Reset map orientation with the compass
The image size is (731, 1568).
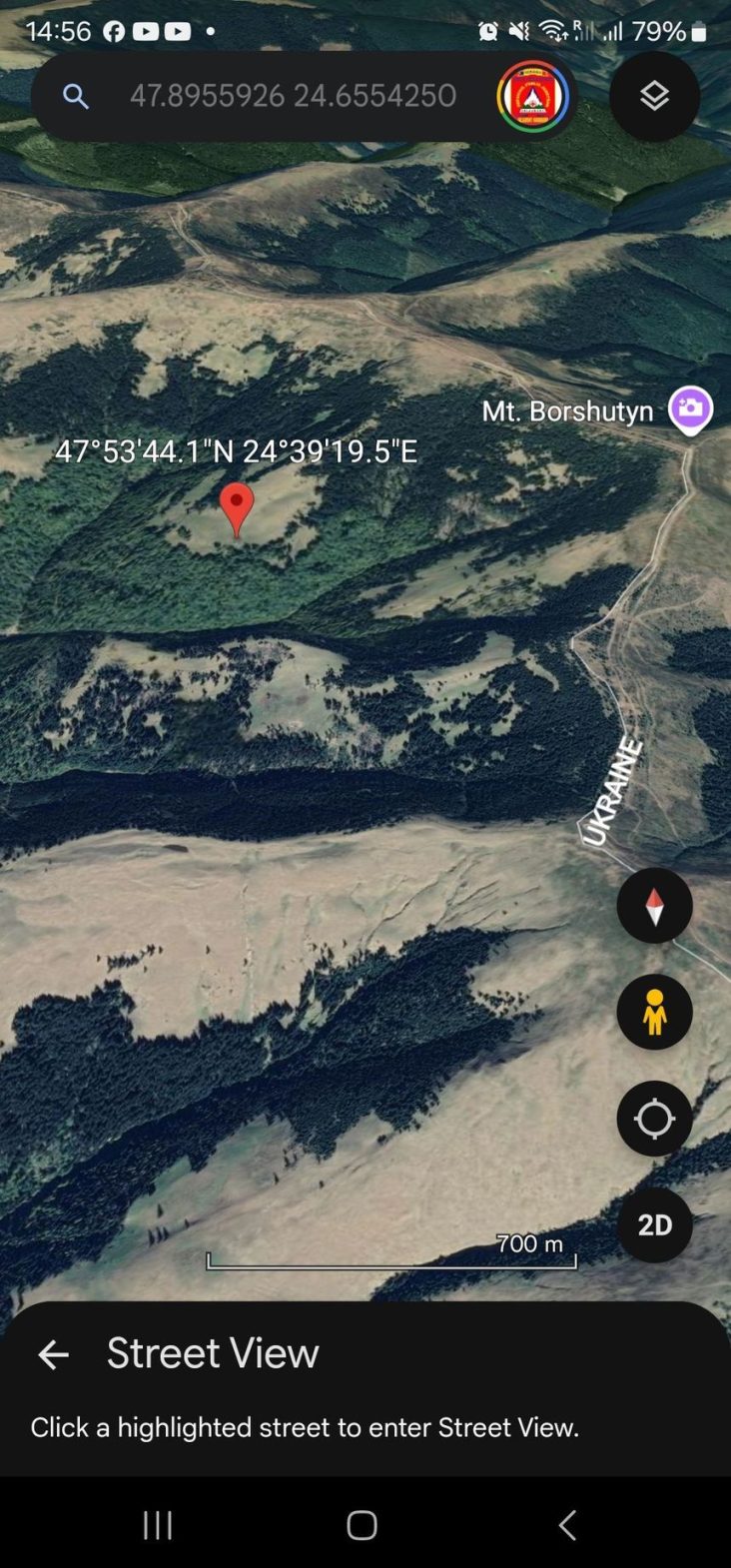click(x=654, y=906)
